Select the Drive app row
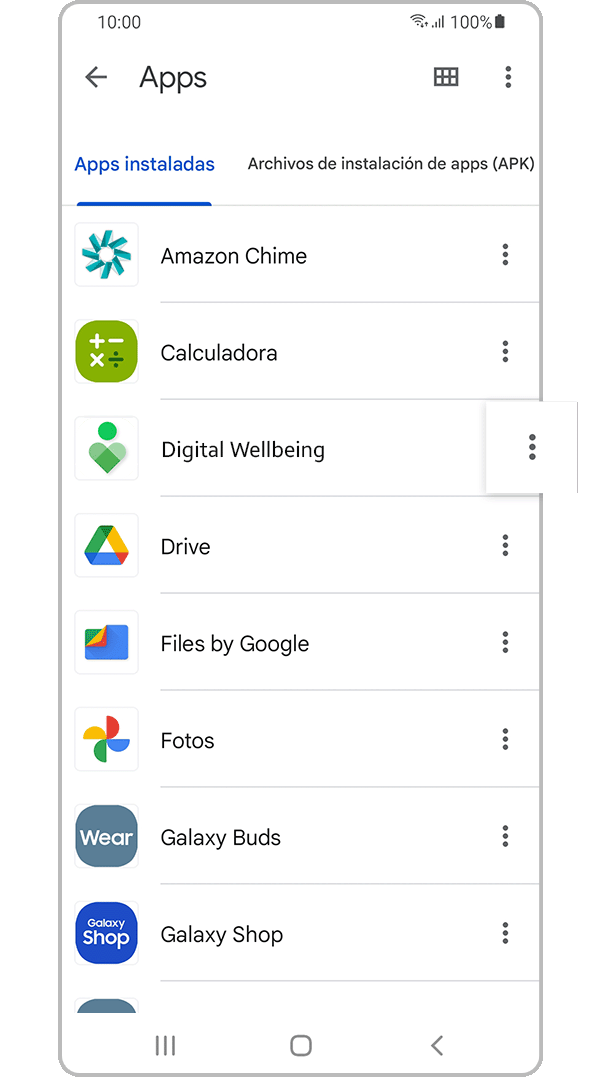This screenshot has height=1077, width=600. (x=186, y=547)
